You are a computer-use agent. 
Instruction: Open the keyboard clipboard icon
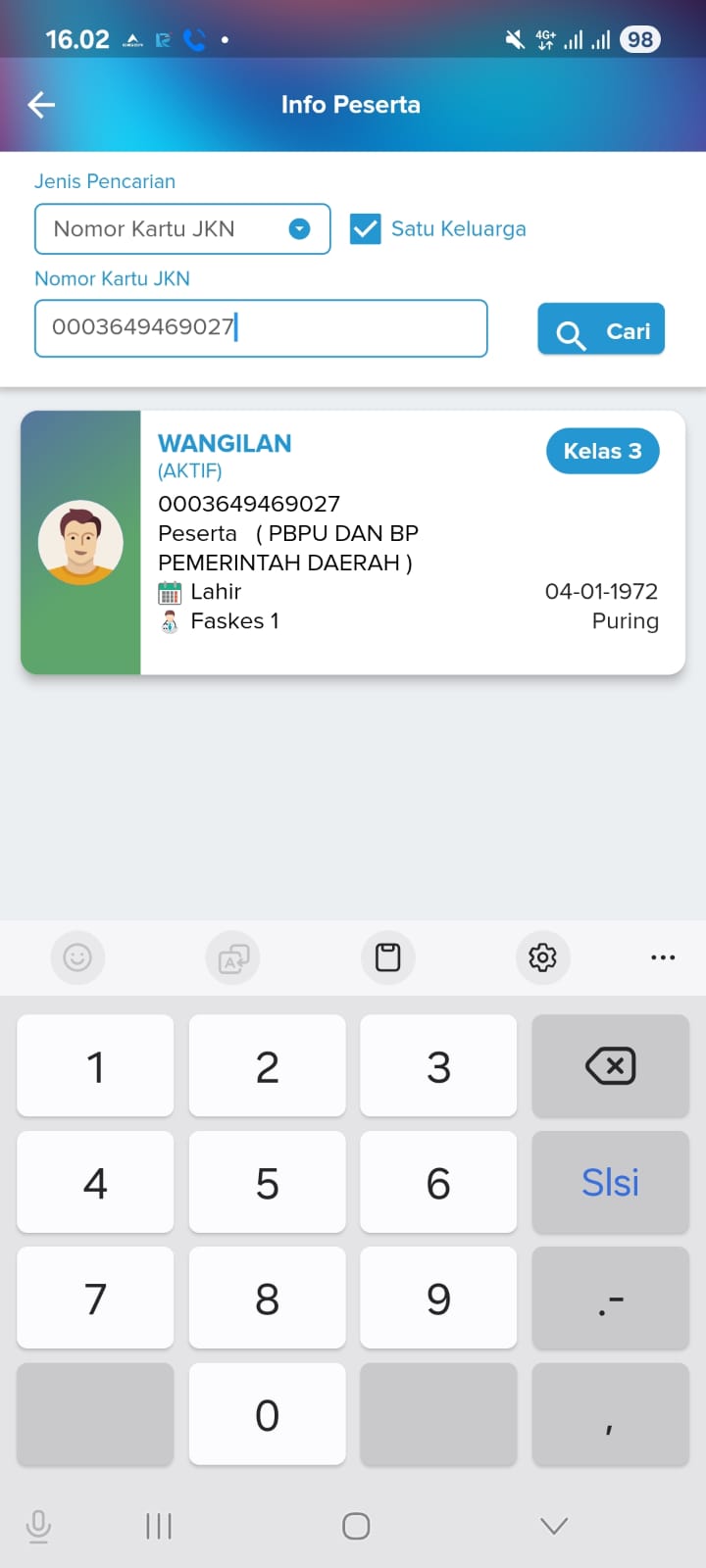pos(388,957)
